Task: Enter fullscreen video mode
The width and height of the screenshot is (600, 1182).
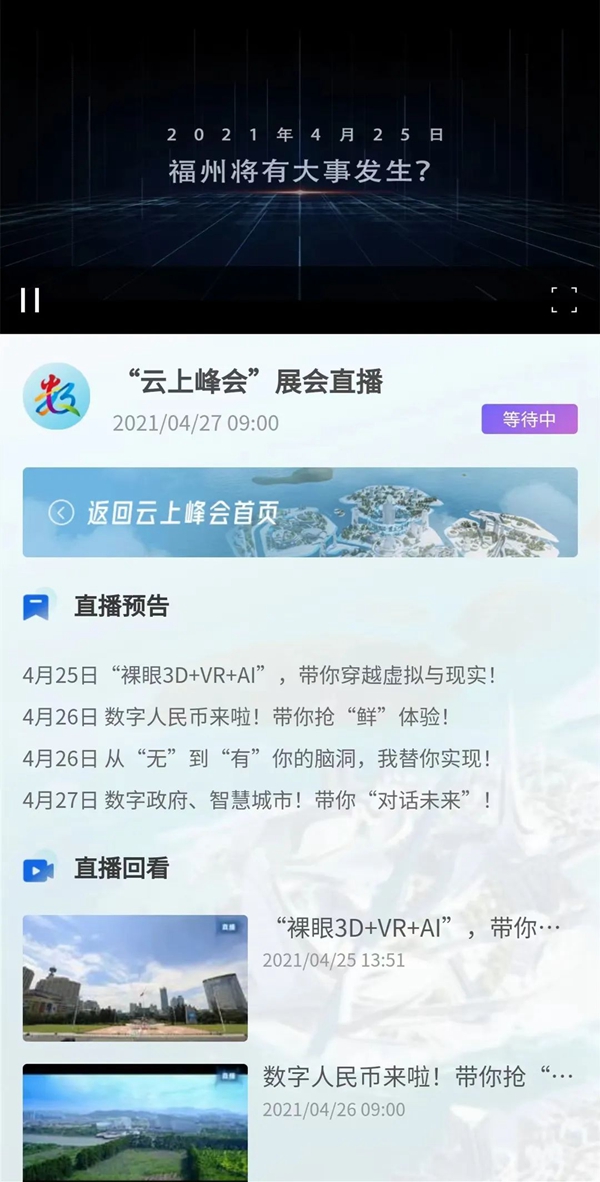Action: [x=564, y=299]
